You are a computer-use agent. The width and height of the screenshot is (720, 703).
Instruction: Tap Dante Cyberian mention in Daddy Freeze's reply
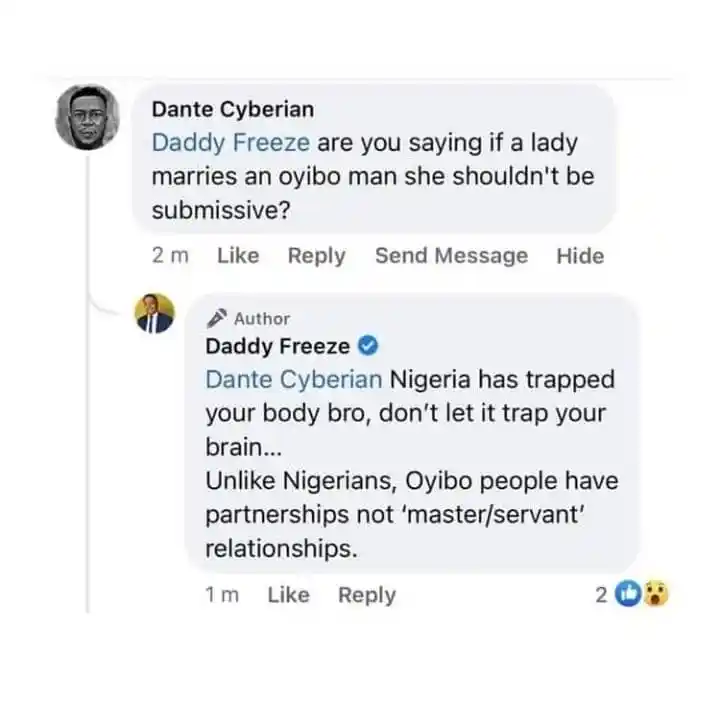[x=293, y=380]
